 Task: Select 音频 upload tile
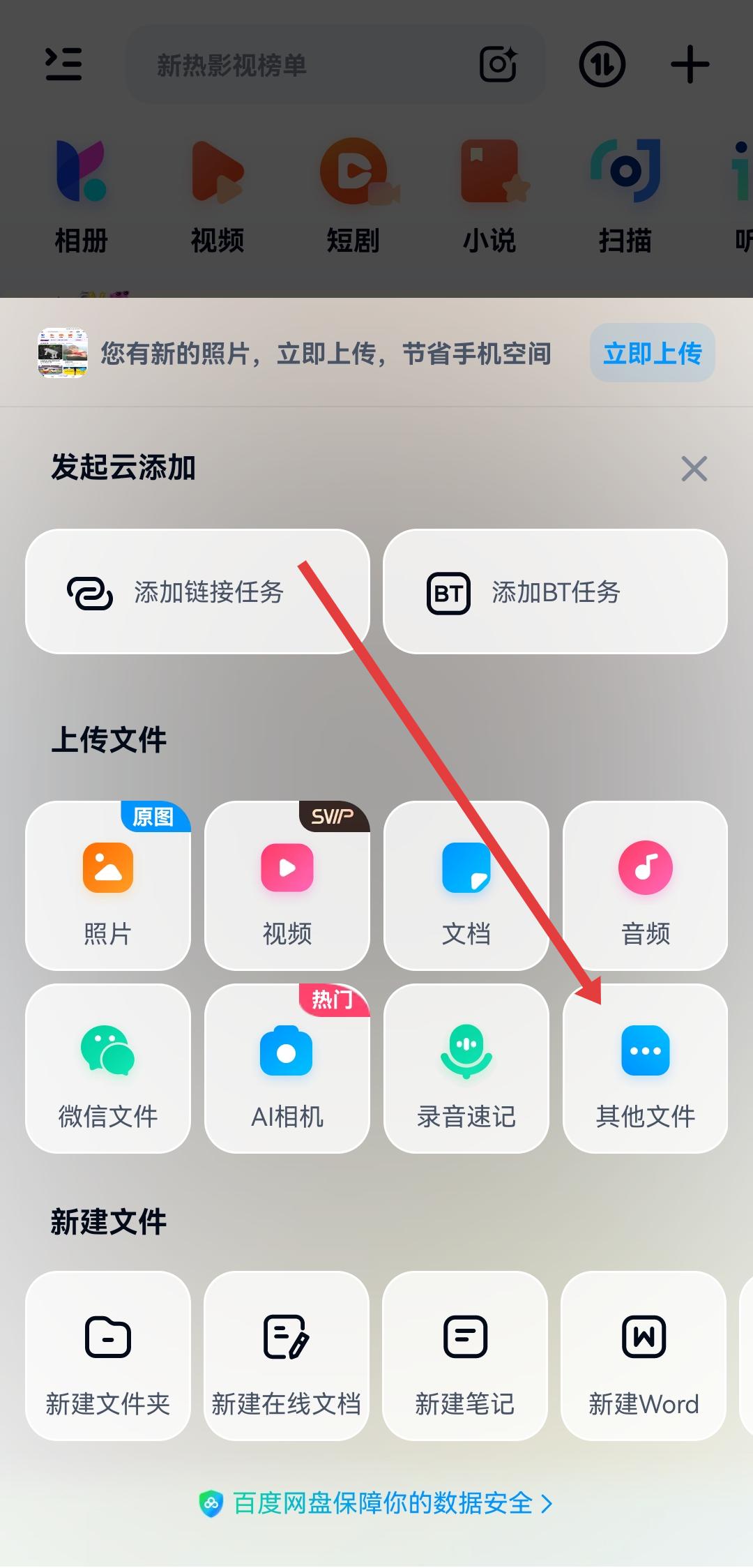tap(645, 885)
